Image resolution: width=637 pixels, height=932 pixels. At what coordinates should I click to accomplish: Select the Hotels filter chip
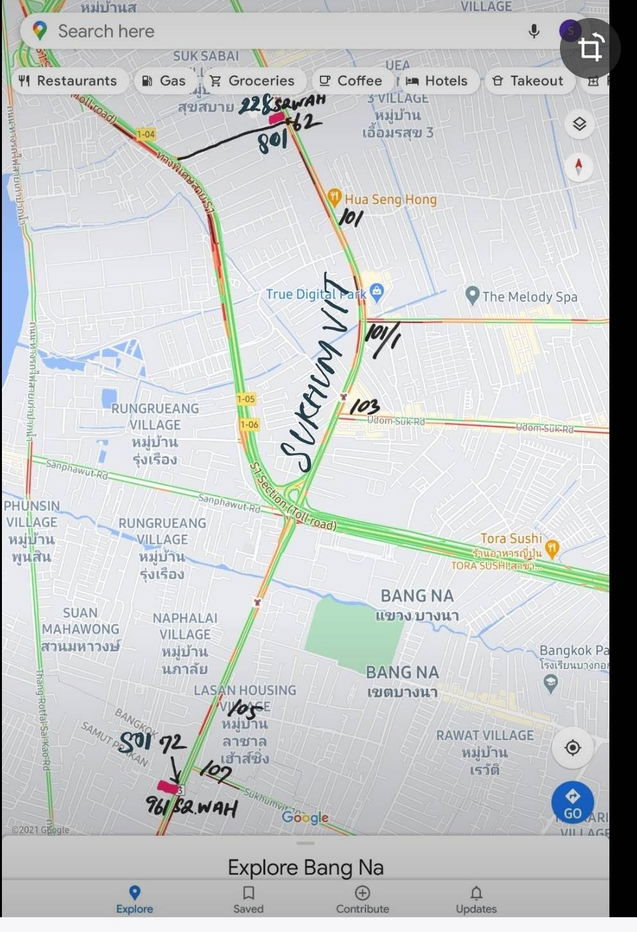point(436,81)
